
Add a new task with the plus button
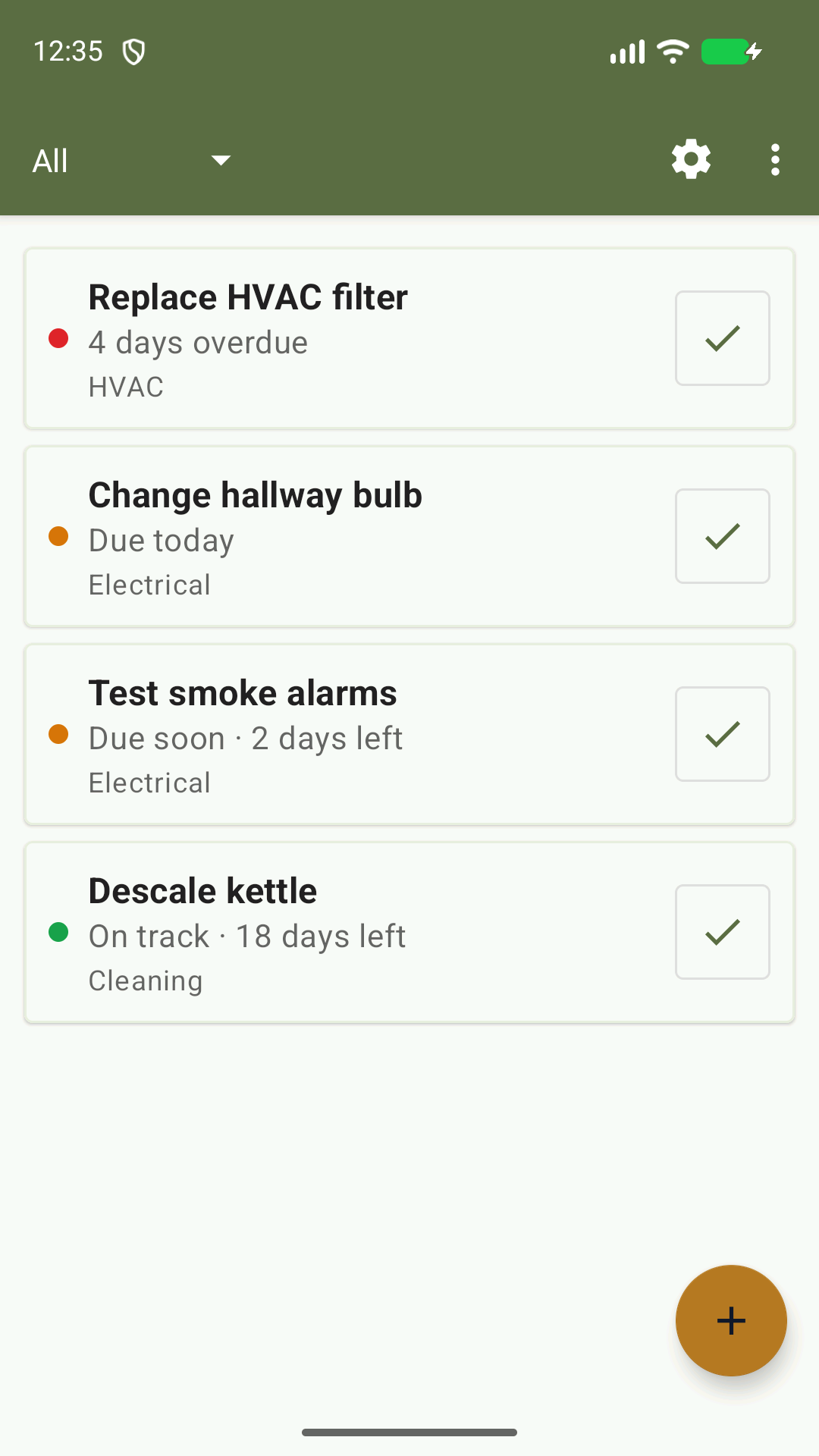point(731,1320)
